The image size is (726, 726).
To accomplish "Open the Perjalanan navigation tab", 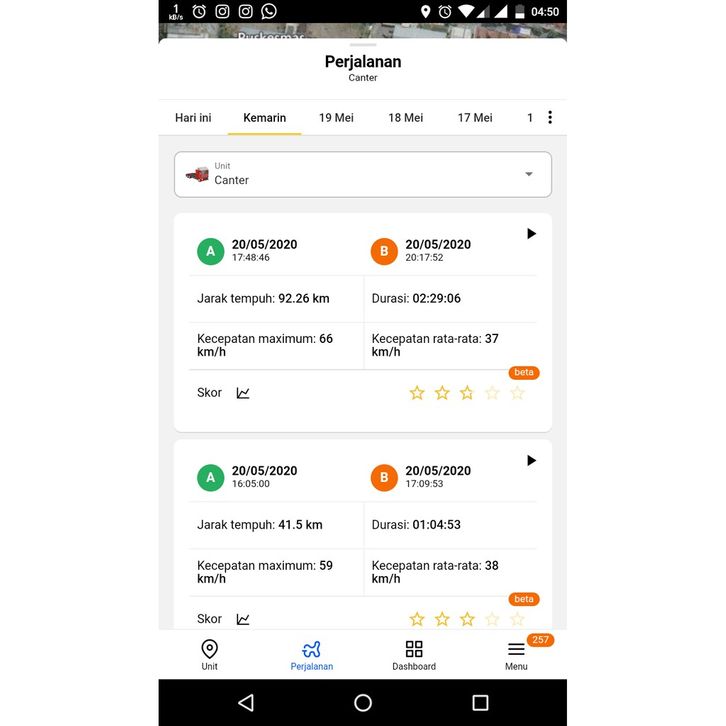I will 312,655.
